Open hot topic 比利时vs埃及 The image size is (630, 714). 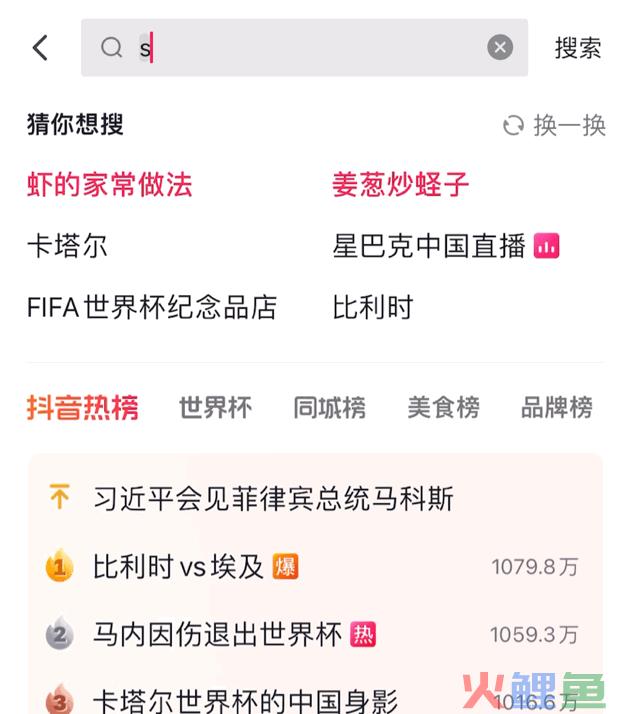(180, 567)
